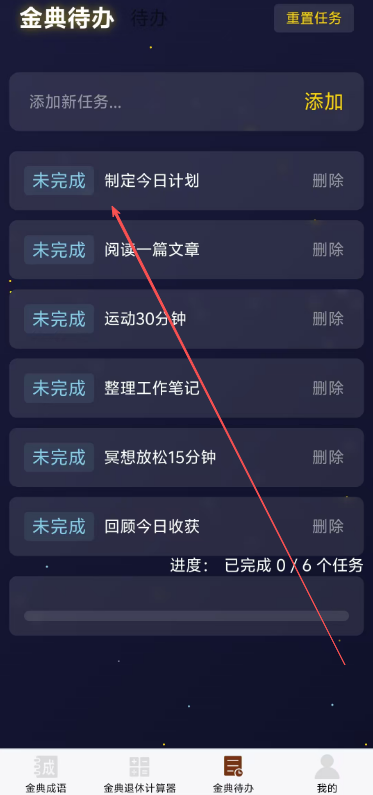Delete the 整理工作笔记 task
This screenshot has height=795, width=373.
(328, 388)
